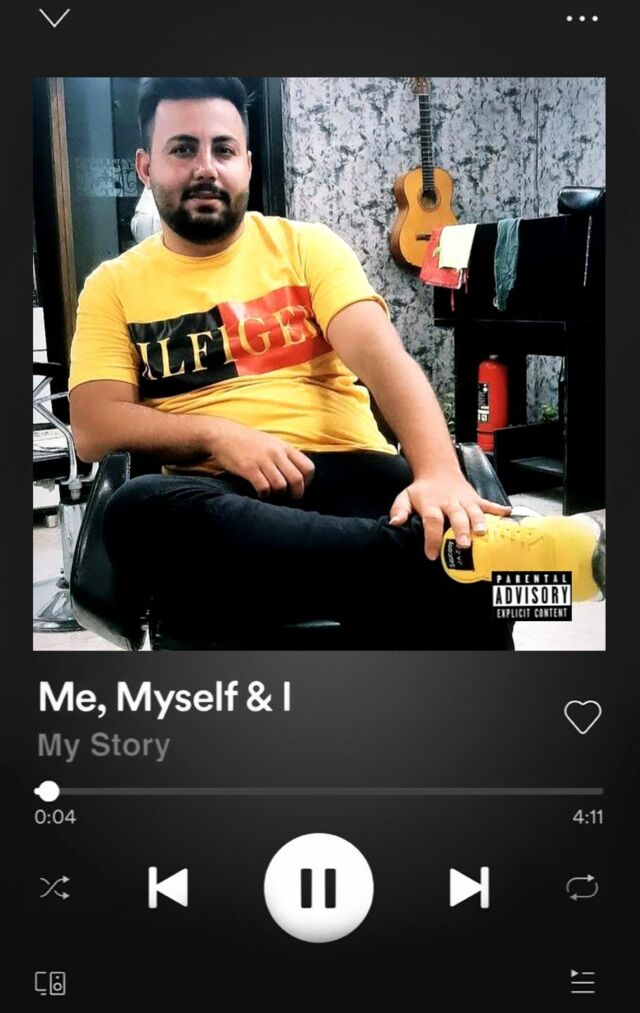This screenshot has width=640, height=1013.
Task: Toggle shuffle mode
Action: coord(54,887)
